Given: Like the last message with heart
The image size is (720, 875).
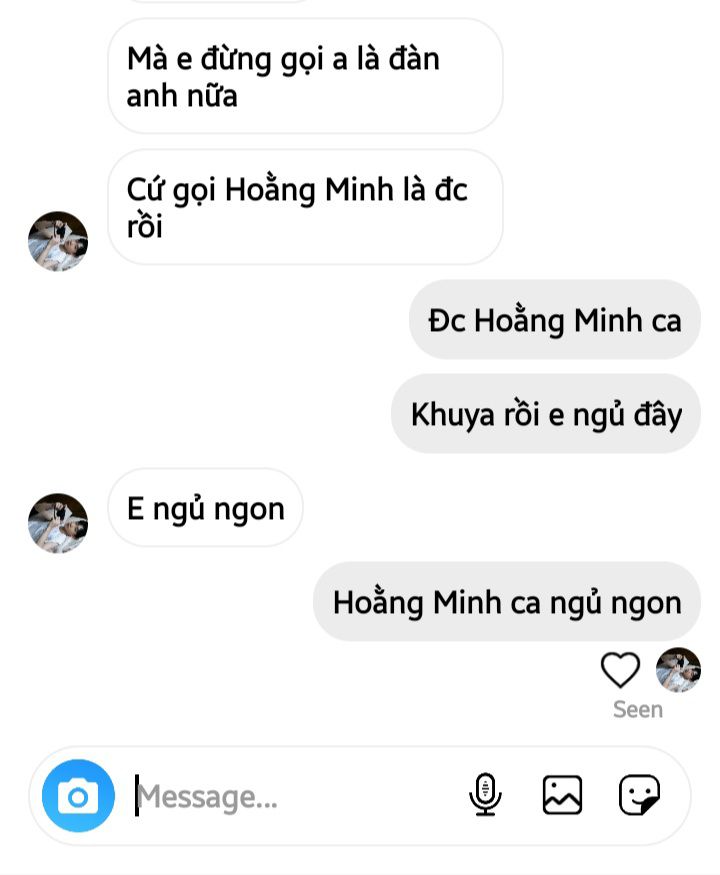Looking at the screenshot, I should click(x=619, y=670).
